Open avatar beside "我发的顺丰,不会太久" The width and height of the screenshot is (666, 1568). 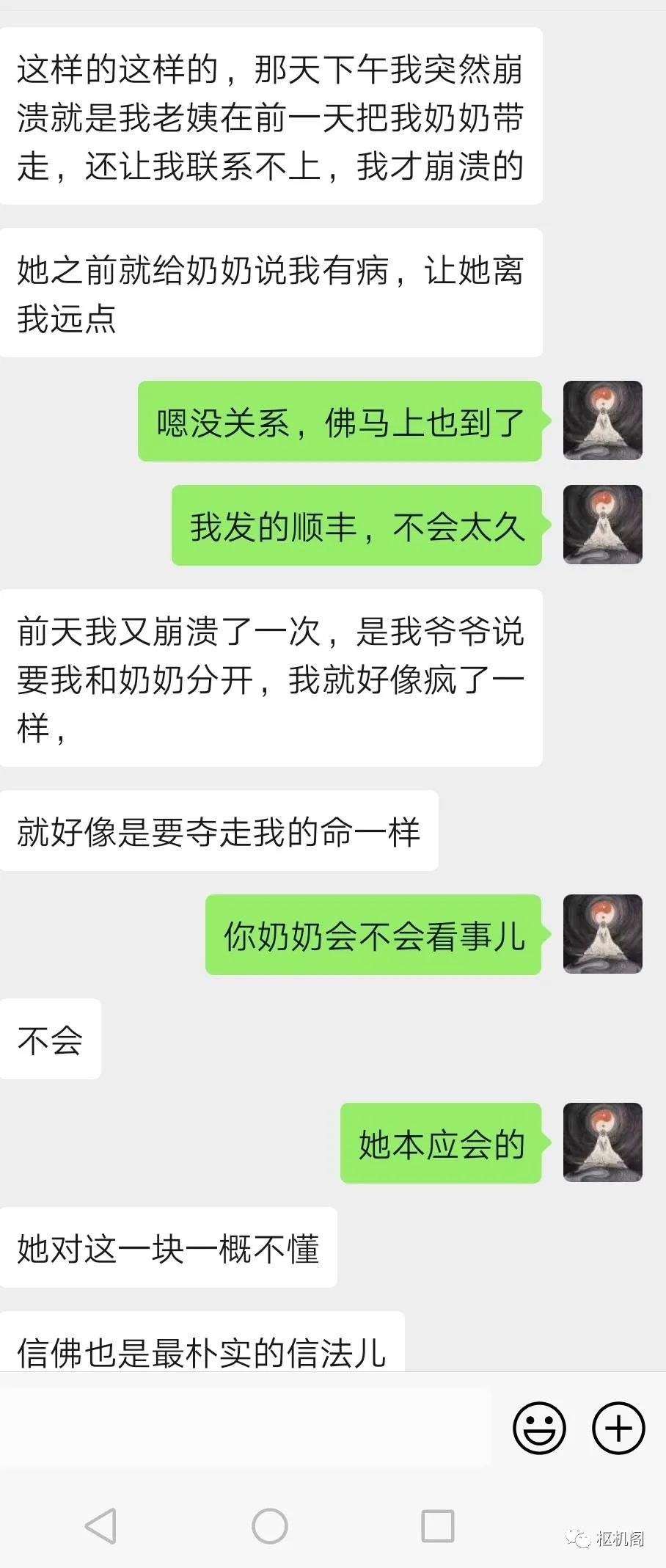(x=602, y=525)
